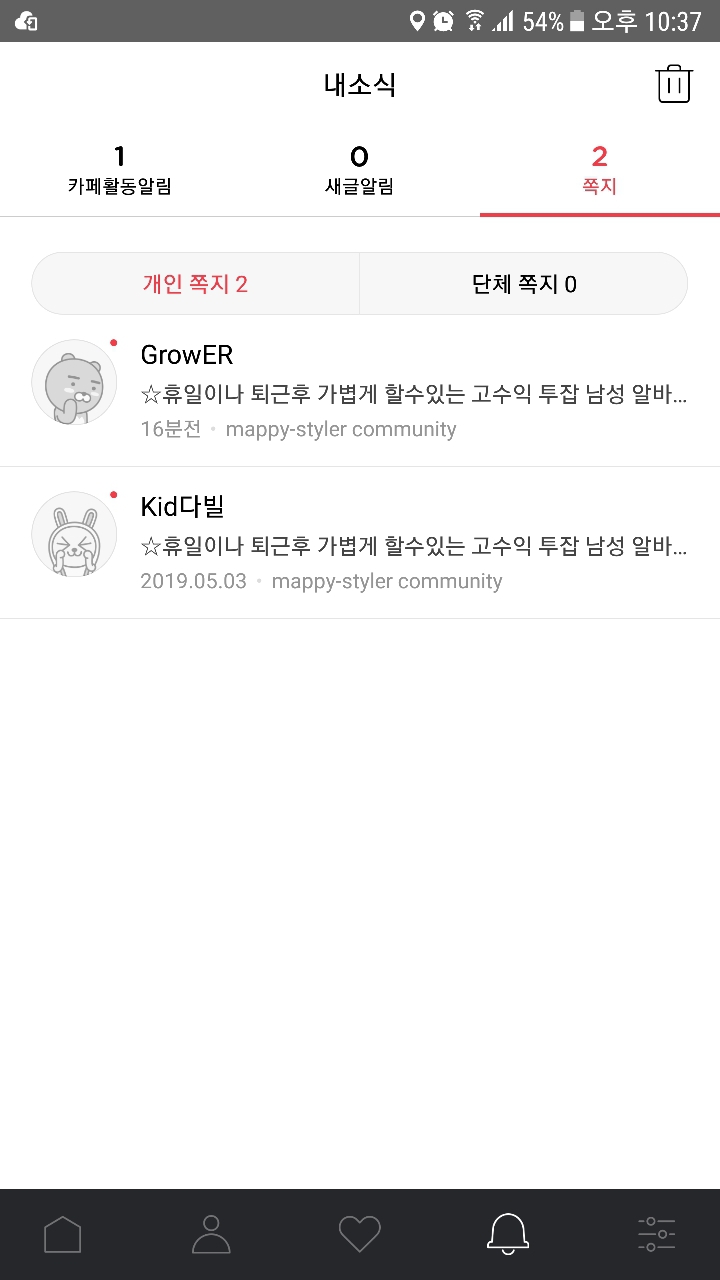
Task: Show 단체 쪽지 messages
Action: [x=523, y=284]
